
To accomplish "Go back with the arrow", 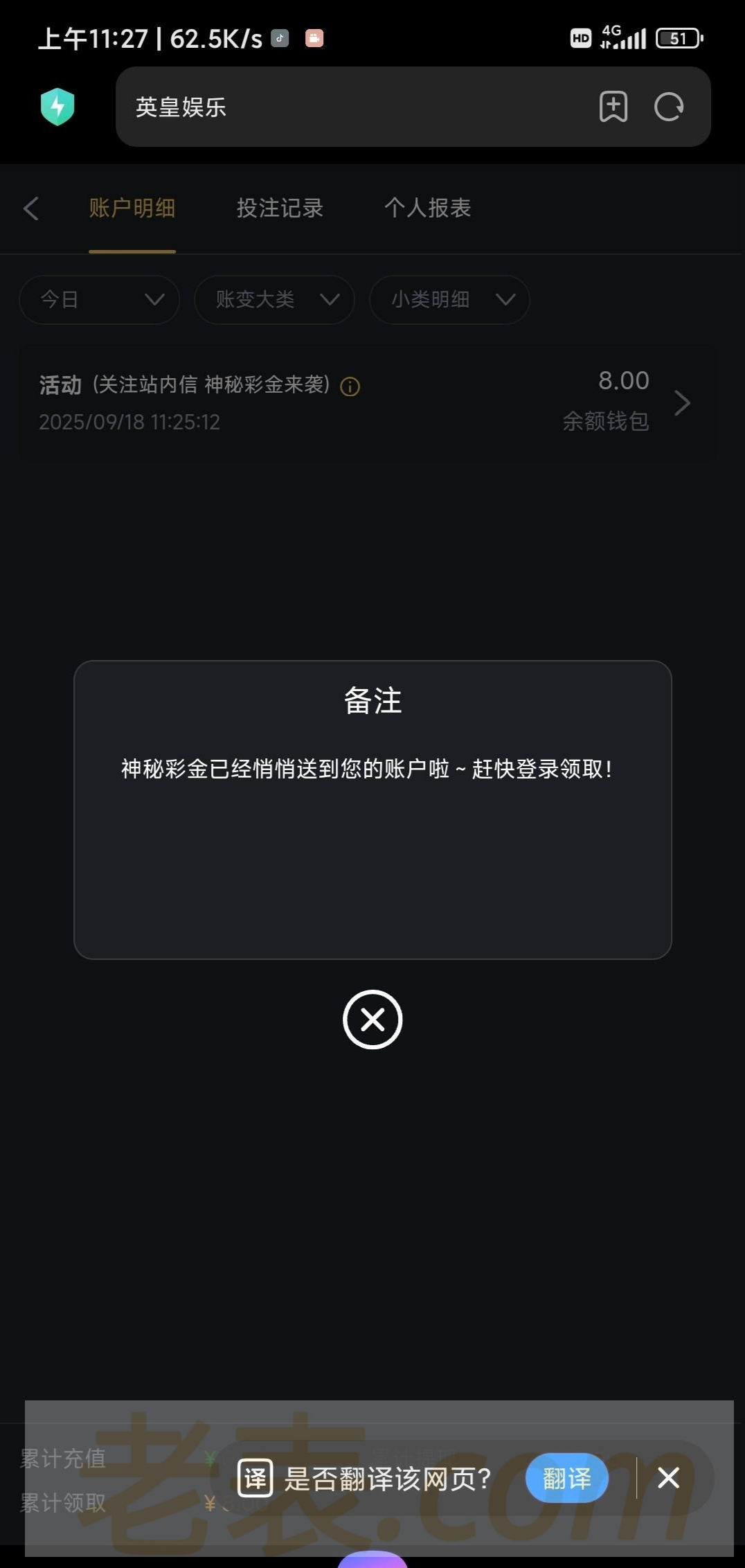I will pyautogui.click(x=31, y=208).
